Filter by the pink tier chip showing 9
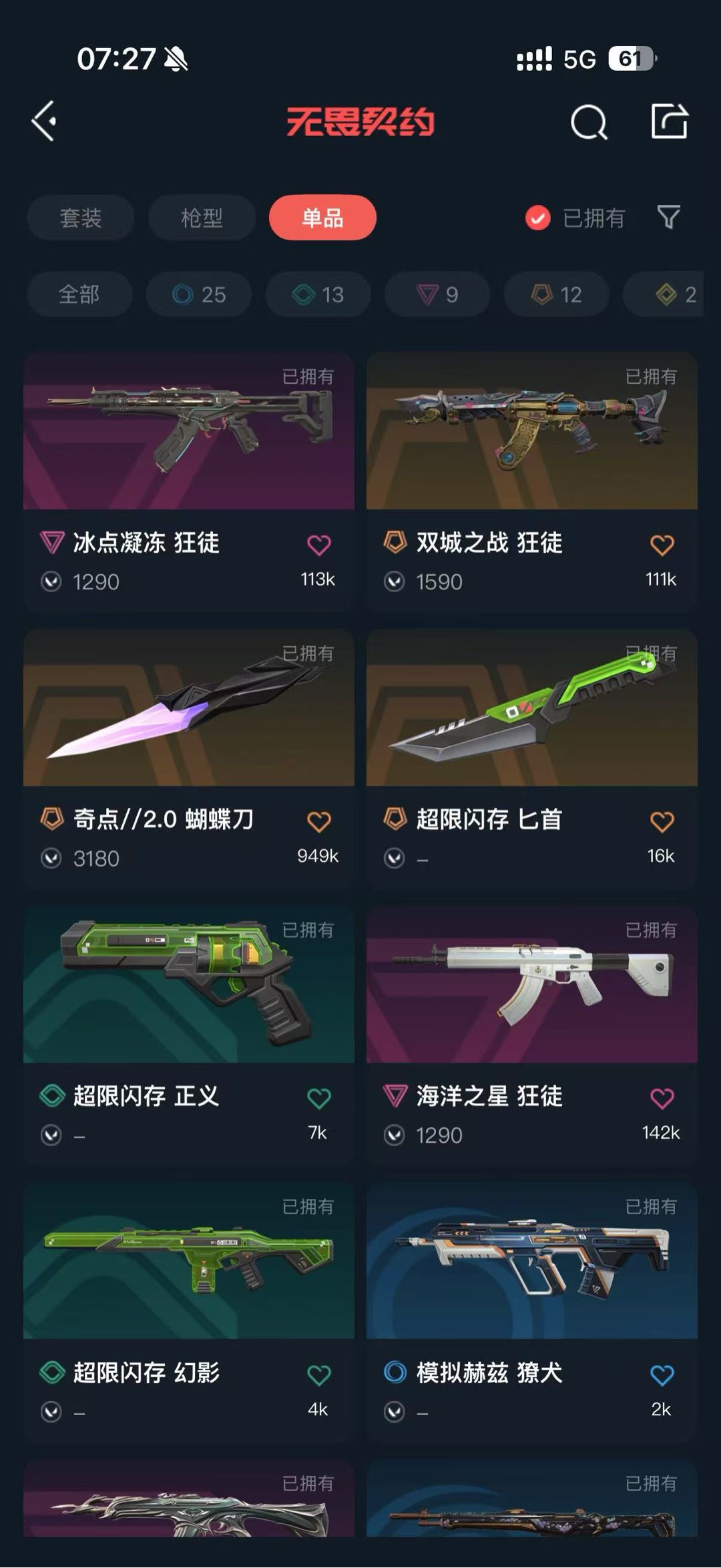 pos(437,294)
